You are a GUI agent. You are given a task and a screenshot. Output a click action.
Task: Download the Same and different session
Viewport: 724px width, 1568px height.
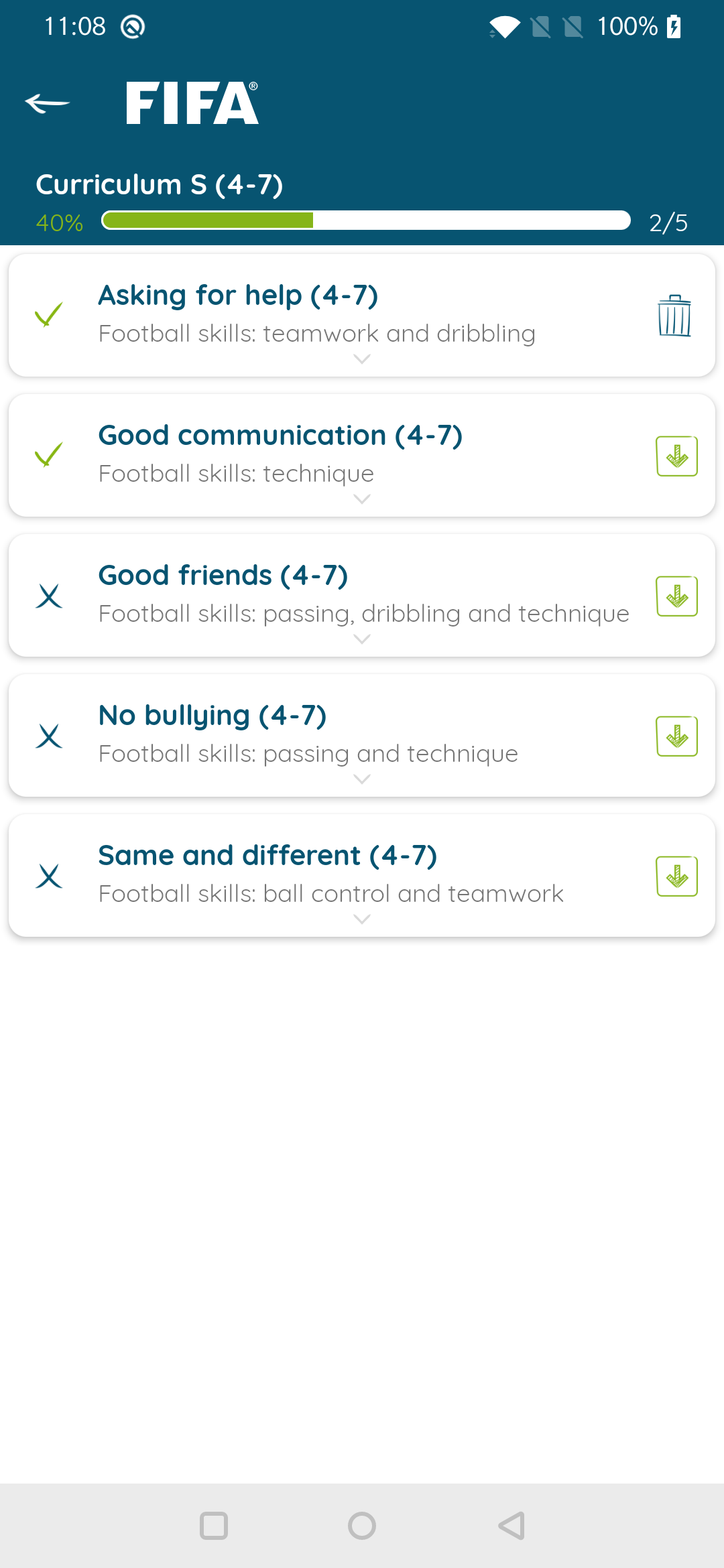pos(676,875)
